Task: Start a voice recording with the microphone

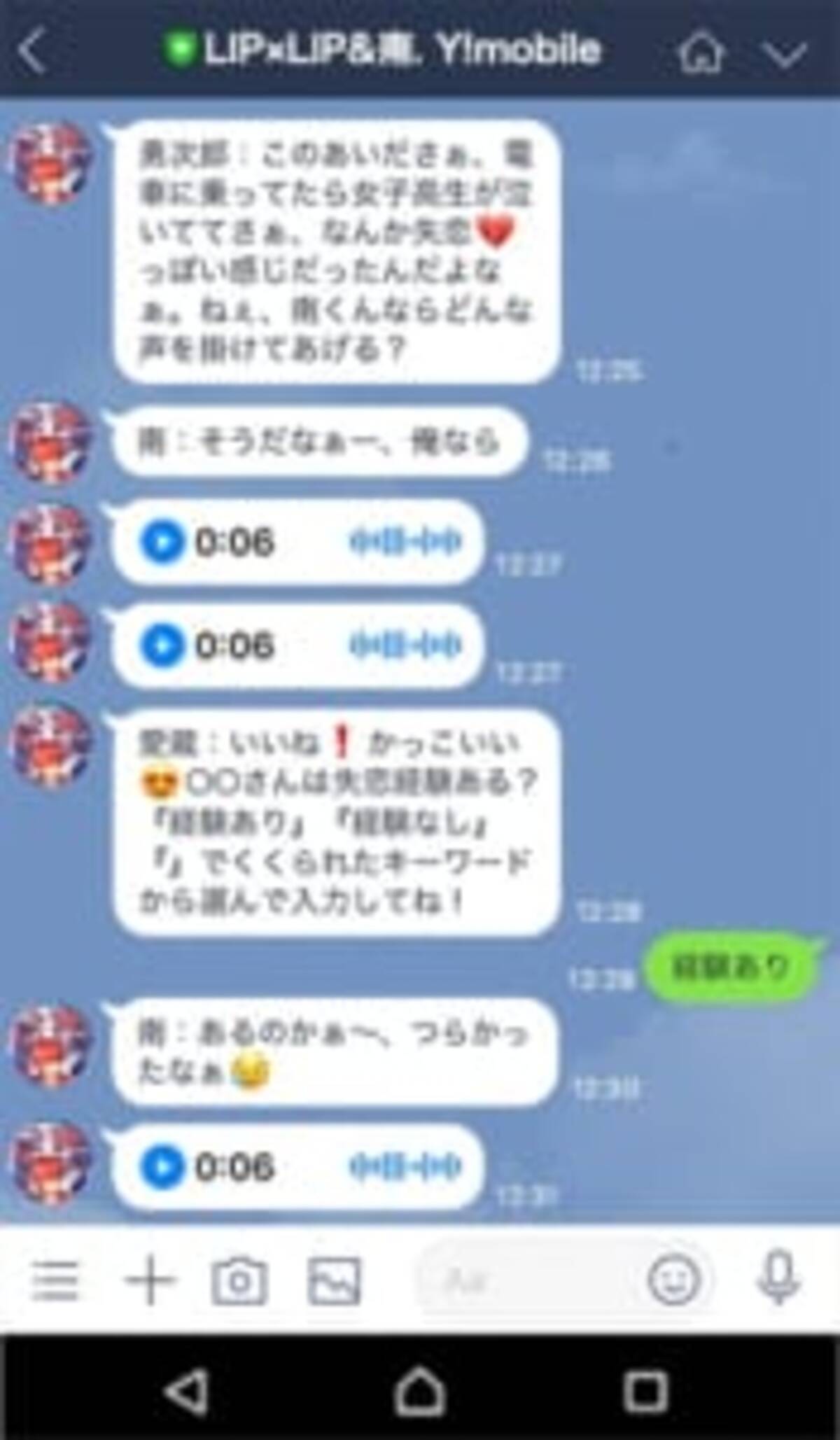Action: (x=778, y=1278)
